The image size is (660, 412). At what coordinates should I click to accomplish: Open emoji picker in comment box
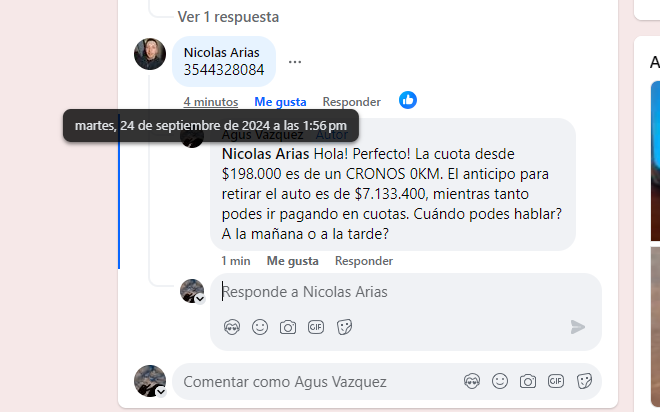point(500,381)
